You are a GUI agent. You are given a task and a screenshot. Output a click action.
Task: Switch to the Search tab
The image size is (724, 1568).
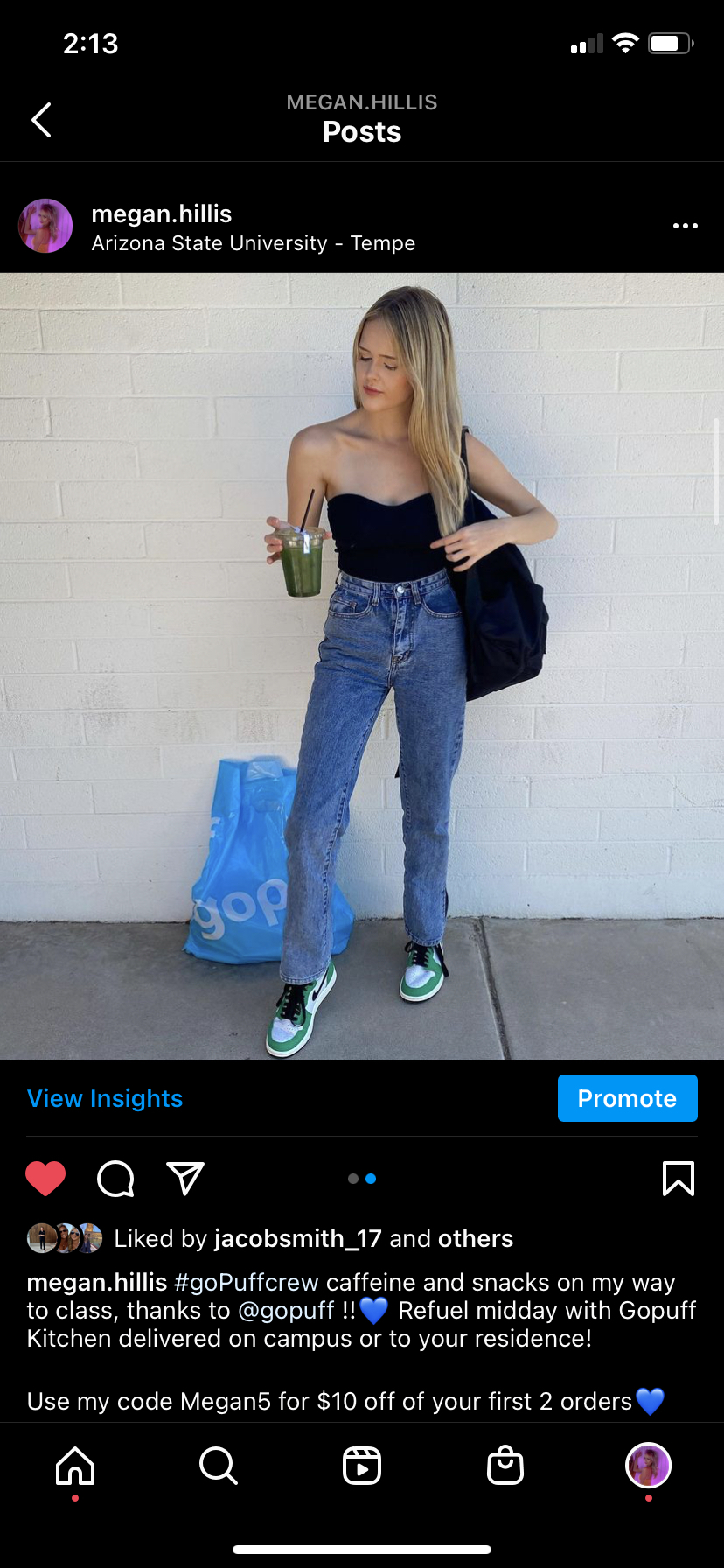218,1465
